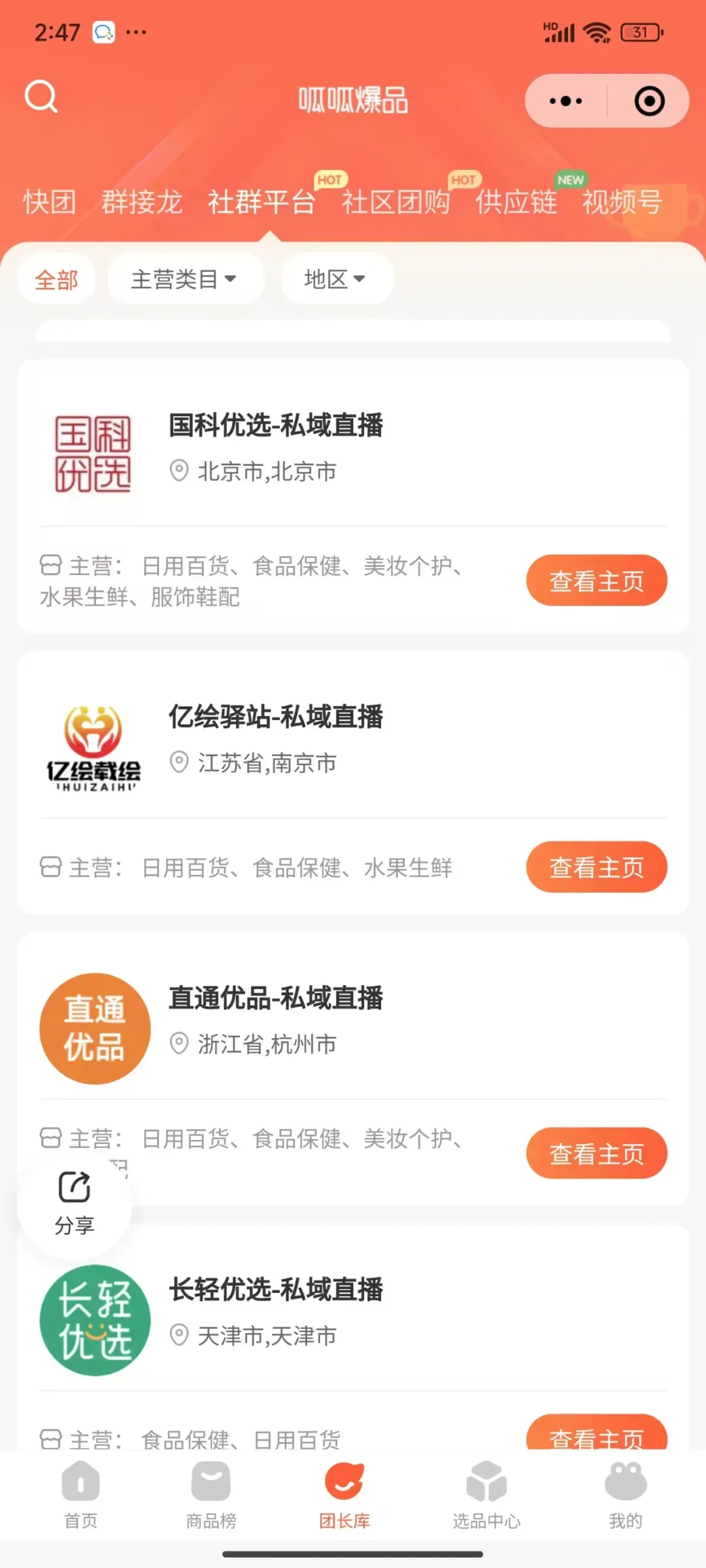Viewport: 706px width, 1568px height.
Task: View homepage of 直通优品-私域直播
Action: [x=596, y=1153]
